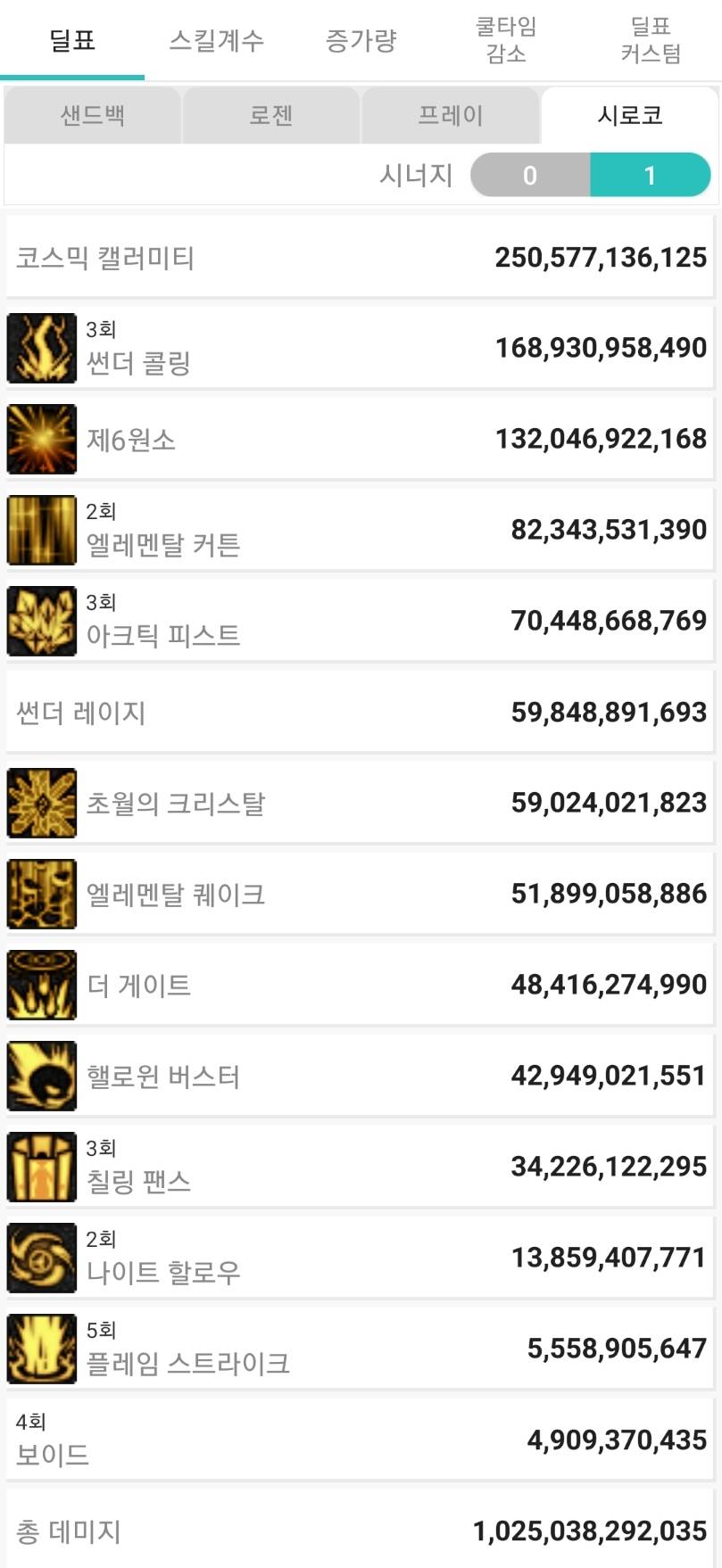Set 시너지 to 0

pyautogui.click(x=530, y=175)
